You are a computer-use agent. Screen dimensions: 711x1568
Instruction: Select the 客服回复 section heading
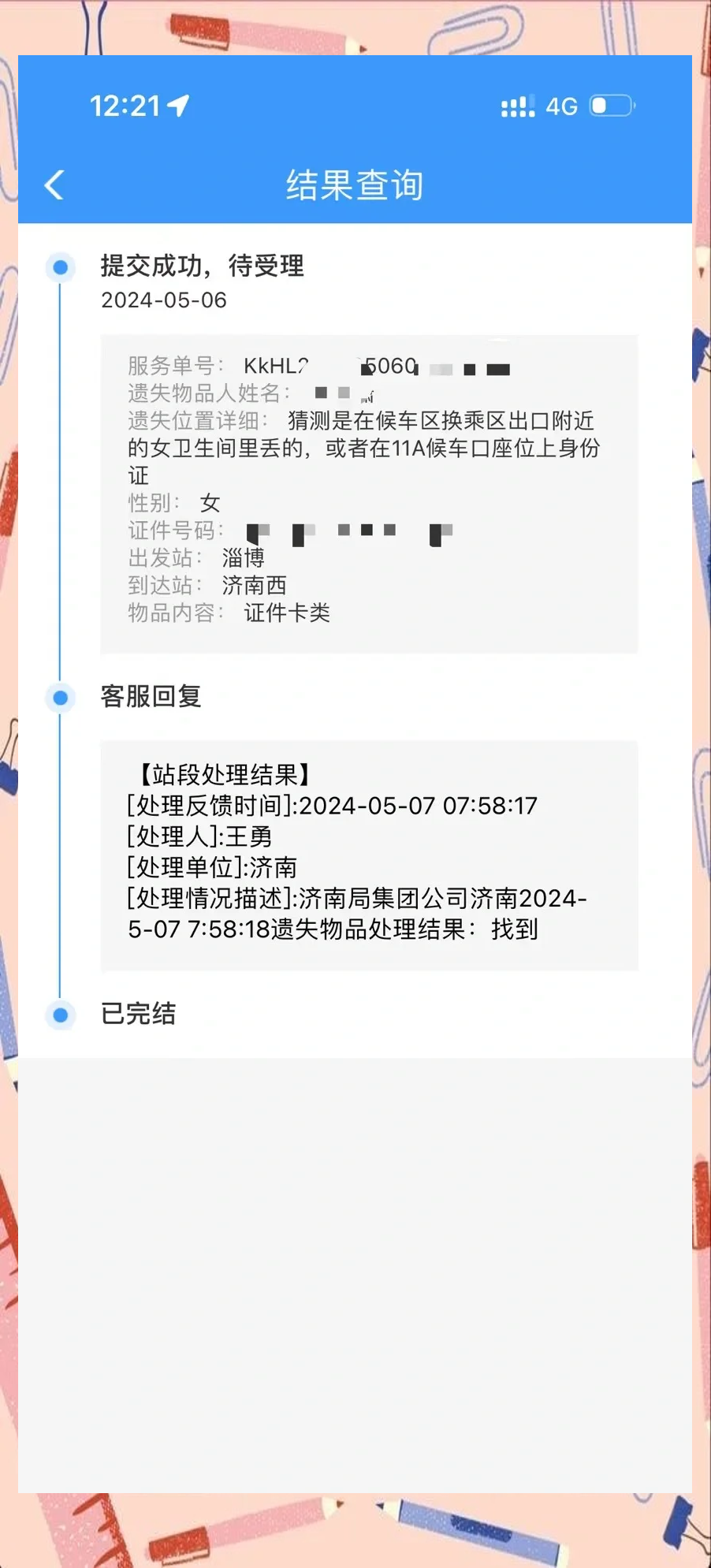[x=151, y=697]
